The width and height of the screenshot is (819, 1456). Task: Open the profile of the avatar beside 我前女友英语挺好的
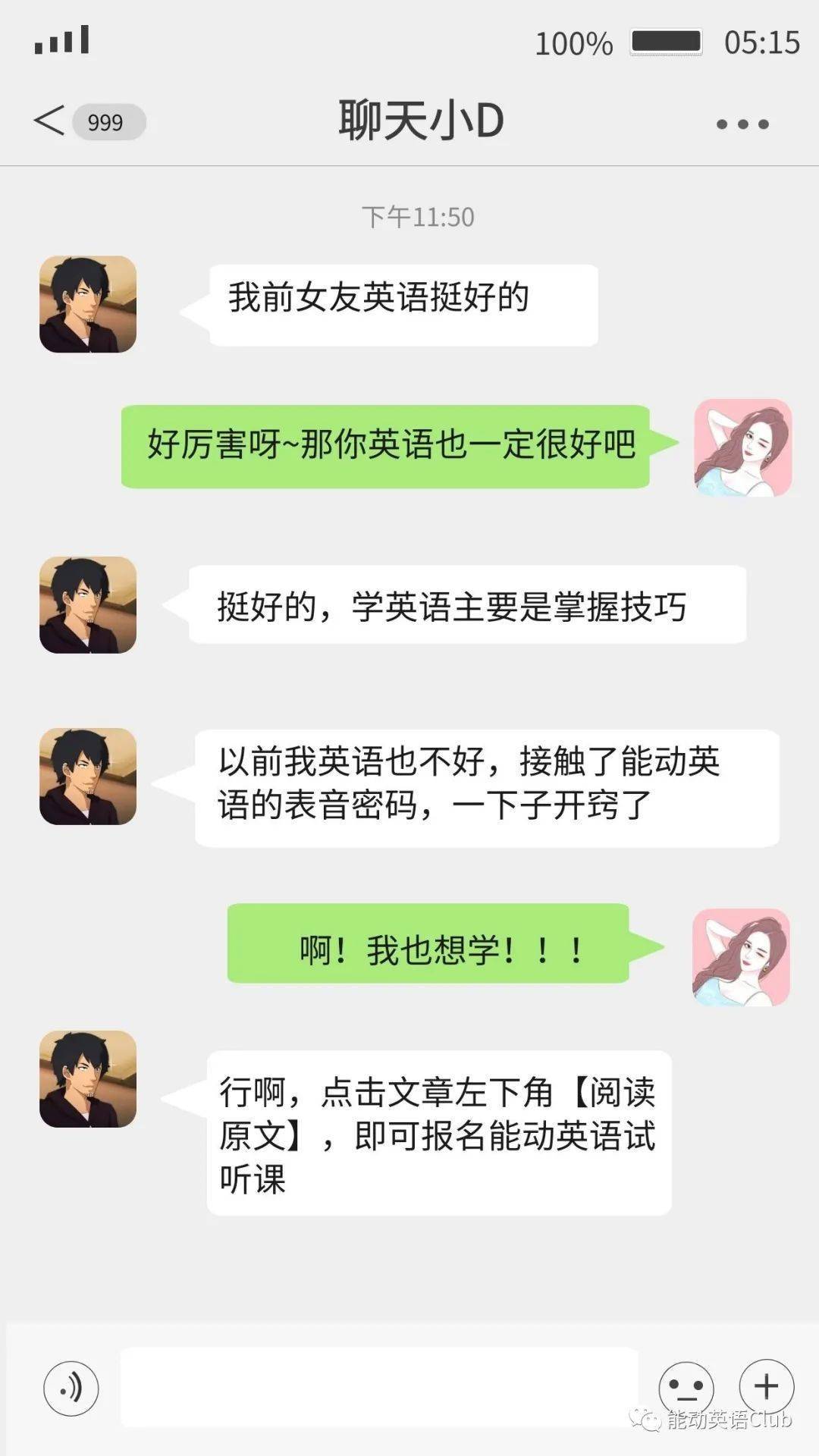pos(88,304)
